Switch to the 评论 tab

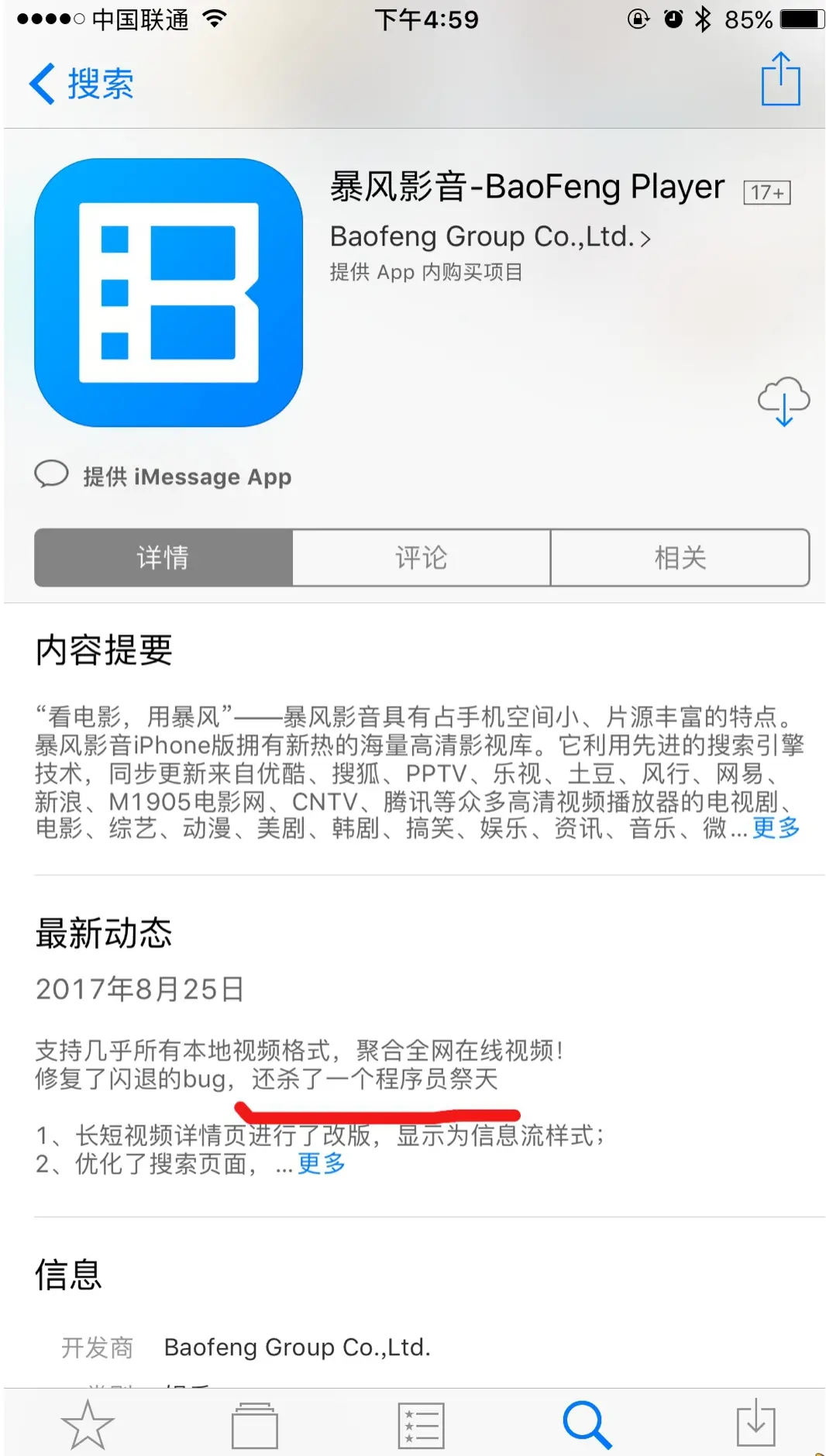click(x=422, y=558)
